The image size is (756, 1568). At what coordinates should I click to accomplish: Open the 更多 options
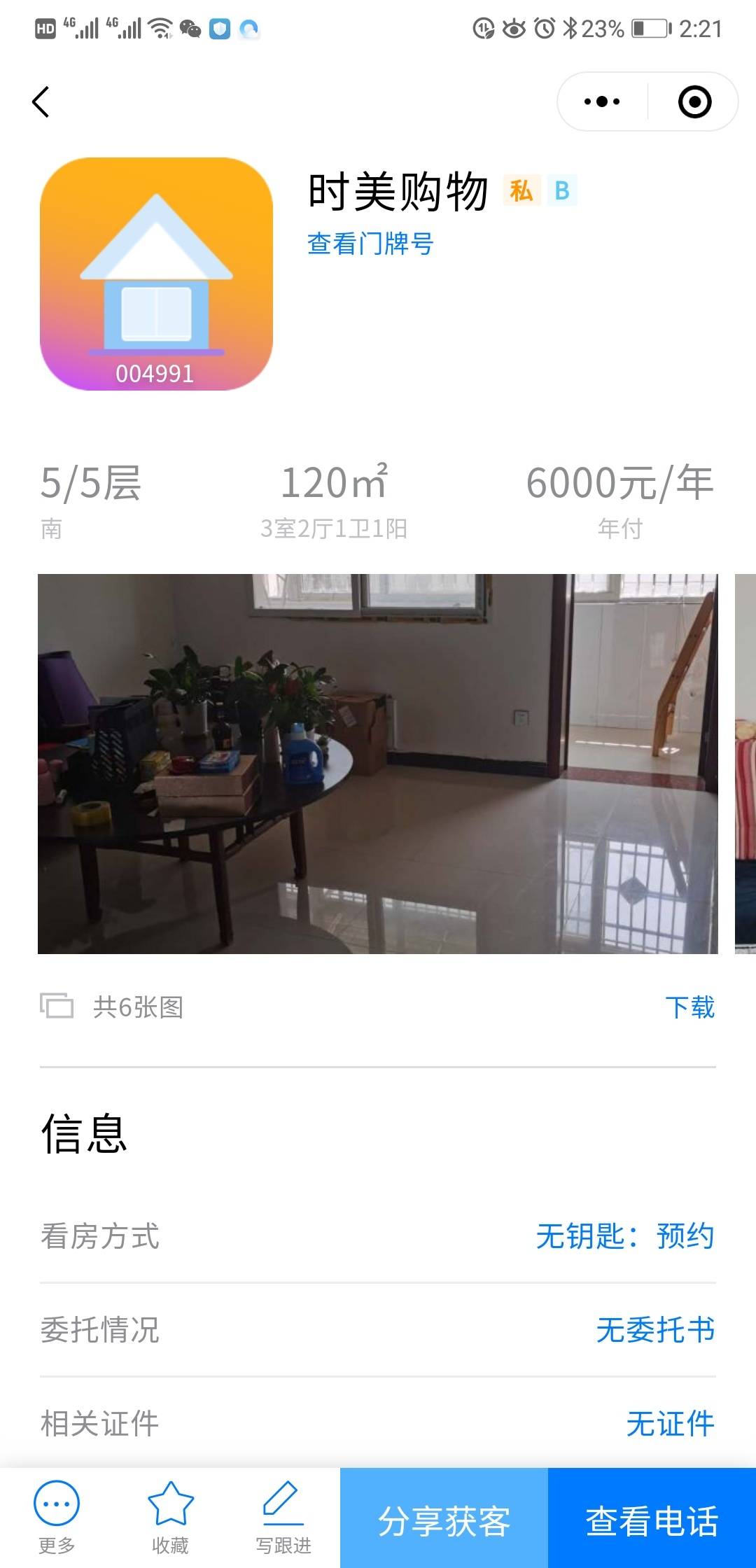57,1516
